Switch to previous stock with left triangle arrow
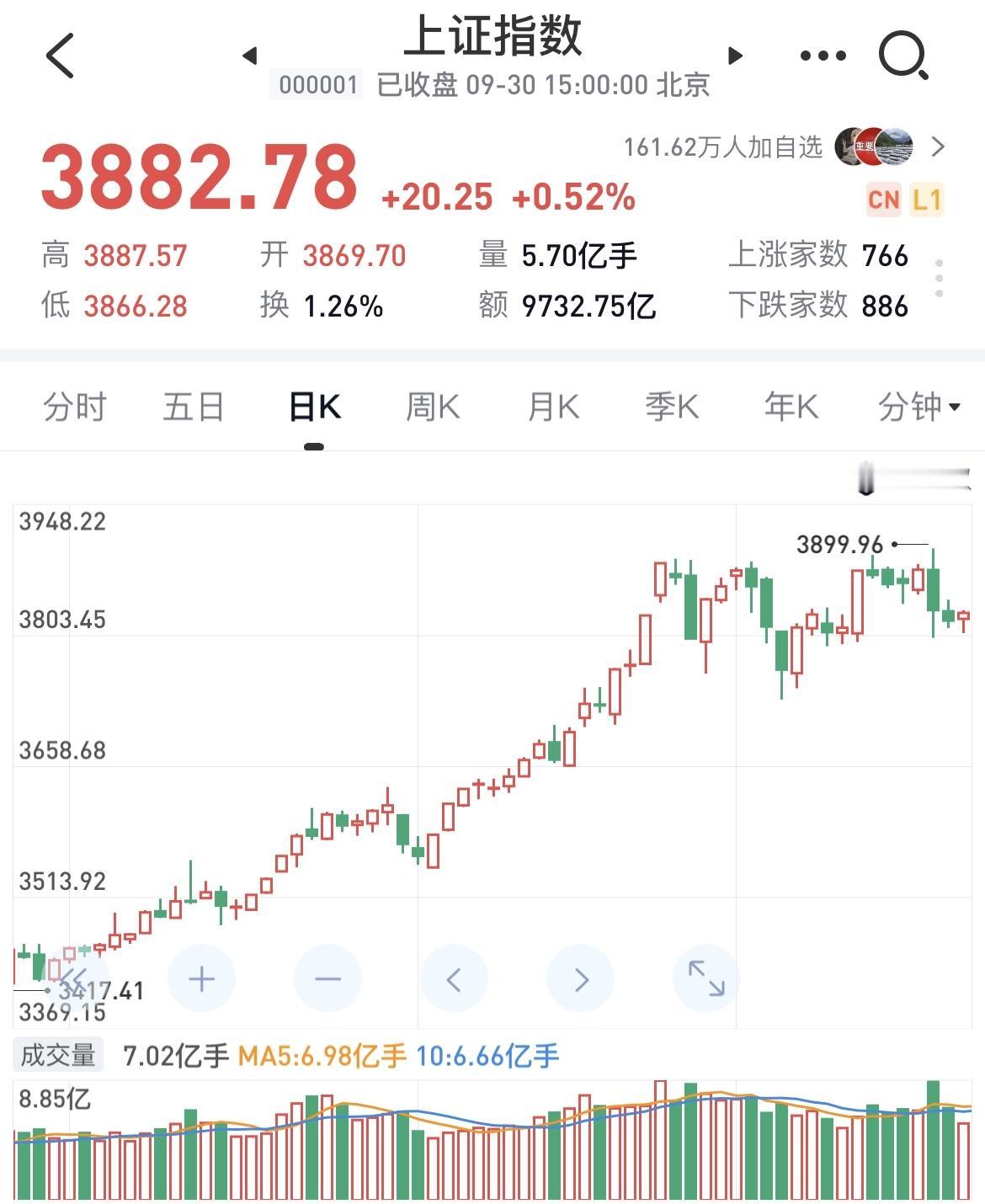Screen dimensions: 985x1204 tap(248, 54)
